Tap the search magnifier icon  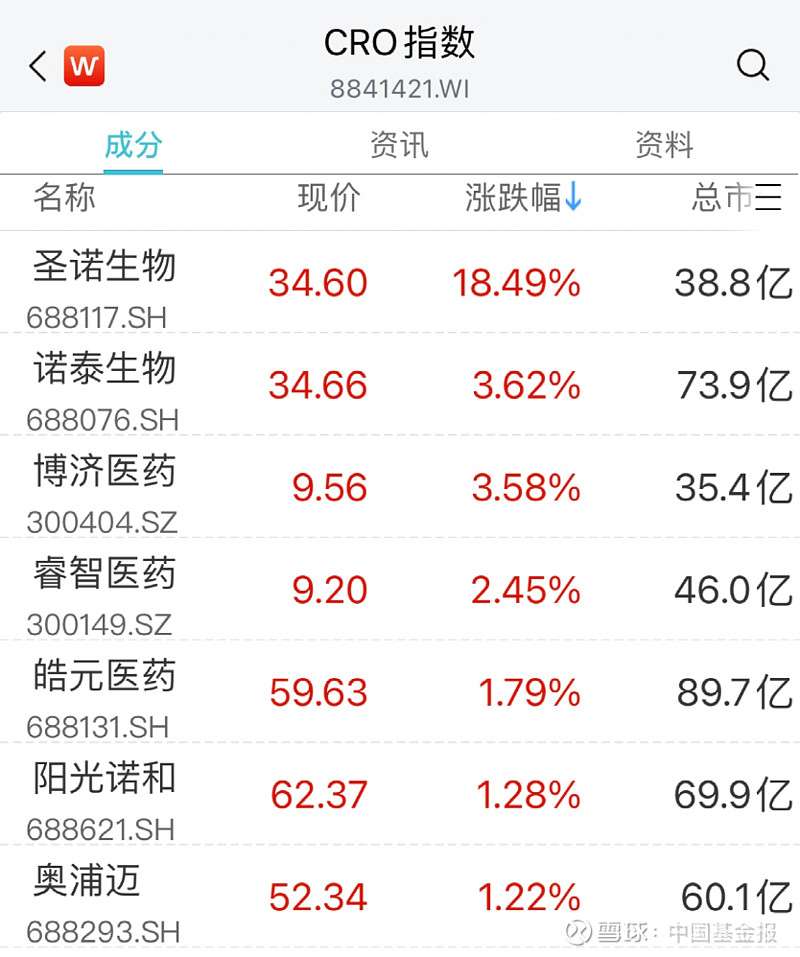coord(752,65)
